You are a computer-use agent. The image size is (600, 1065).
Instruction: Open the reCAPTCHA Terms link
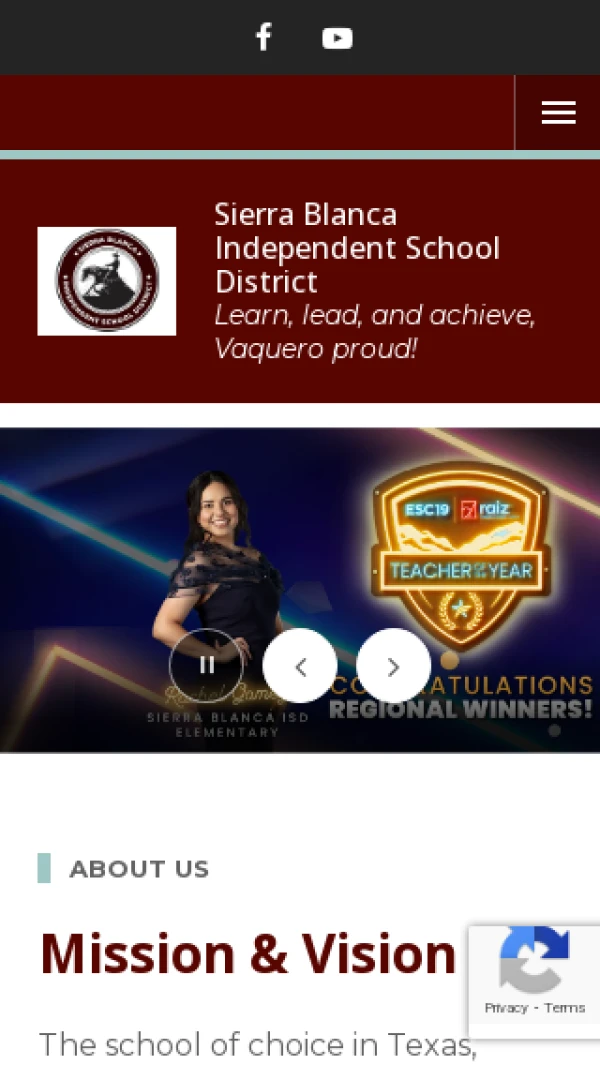pyautogui.click(x=565, y=1007)
